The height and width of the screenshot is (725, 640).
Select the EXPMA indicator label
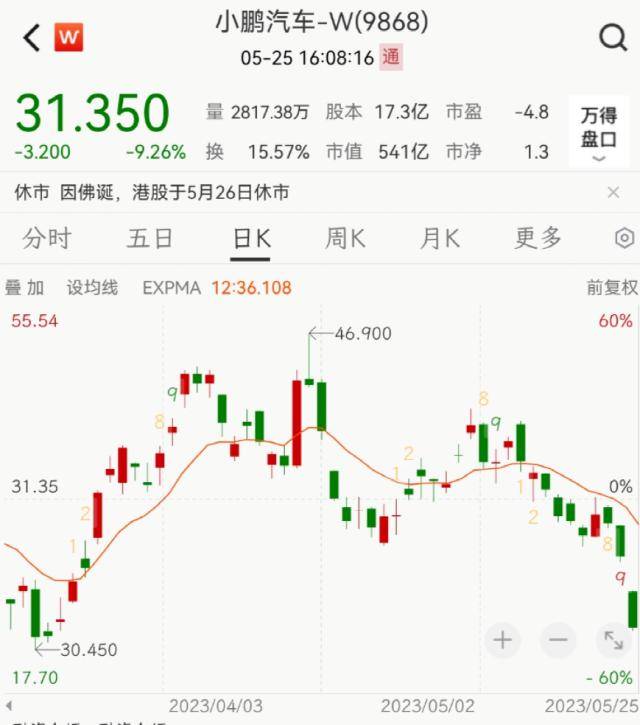pyautogui.click(x=171, y=288)
